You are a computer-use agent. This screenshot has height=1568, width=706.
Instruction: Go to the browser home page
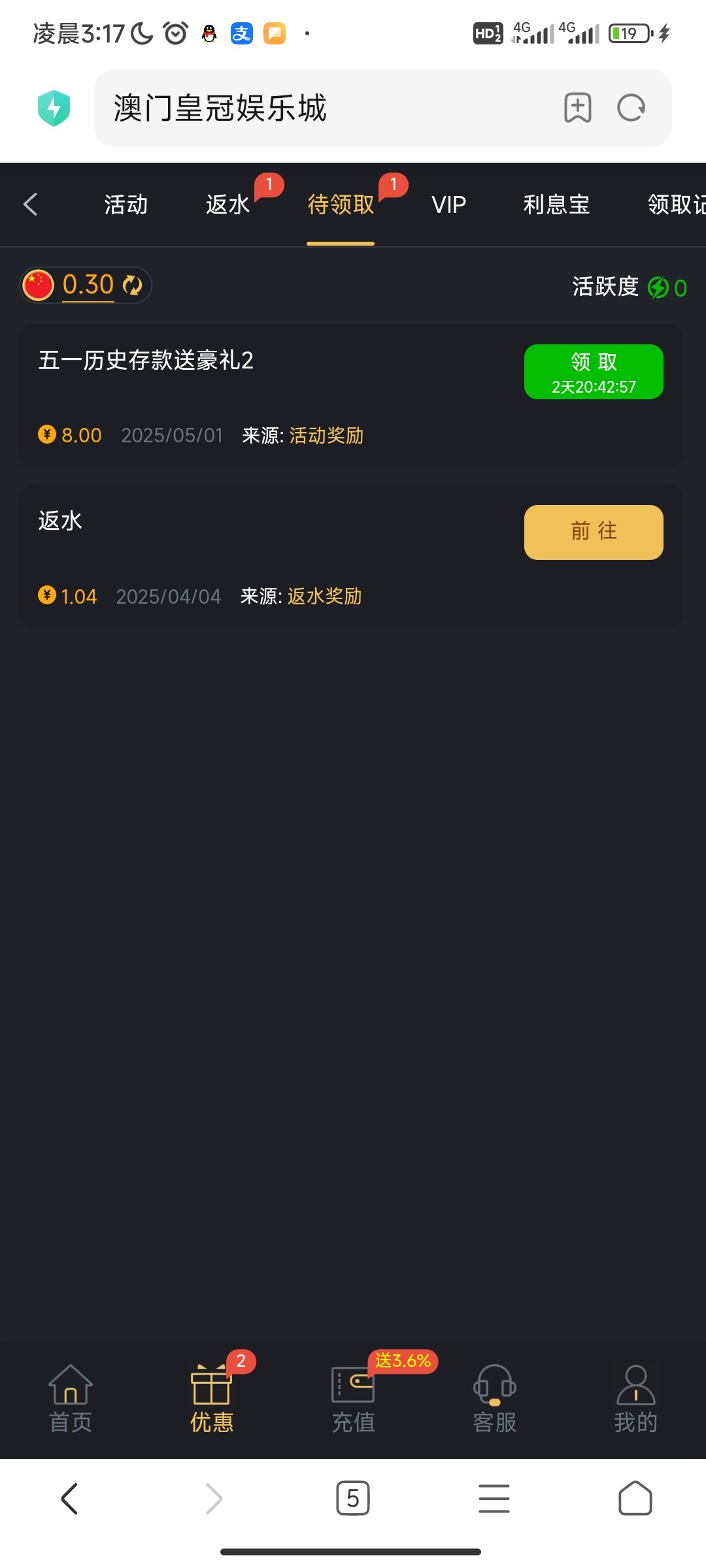coord(635,1498)
